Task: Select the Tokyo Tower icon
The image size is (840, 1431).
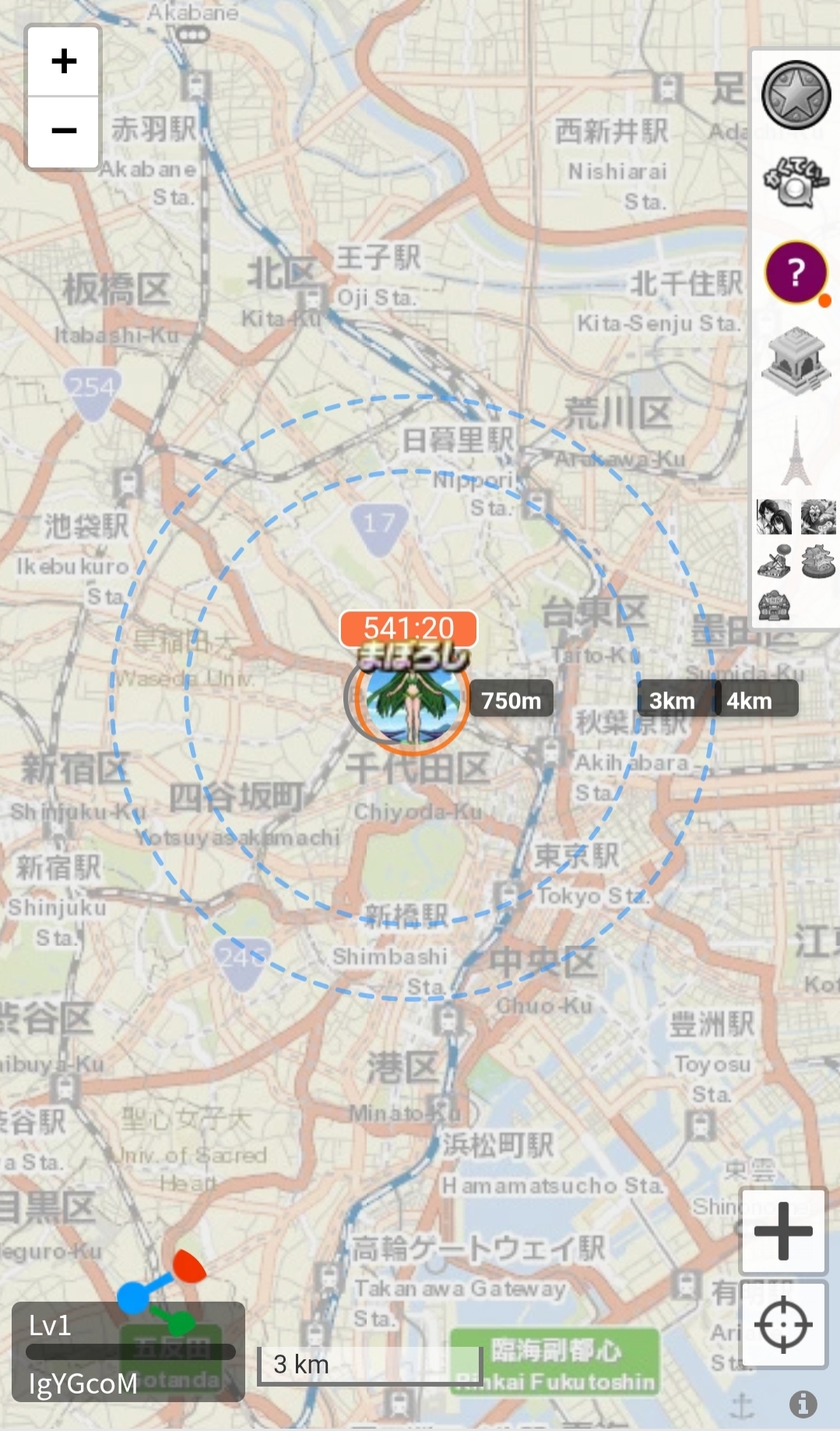Action: pyautogui.click(x=796, y=452)
